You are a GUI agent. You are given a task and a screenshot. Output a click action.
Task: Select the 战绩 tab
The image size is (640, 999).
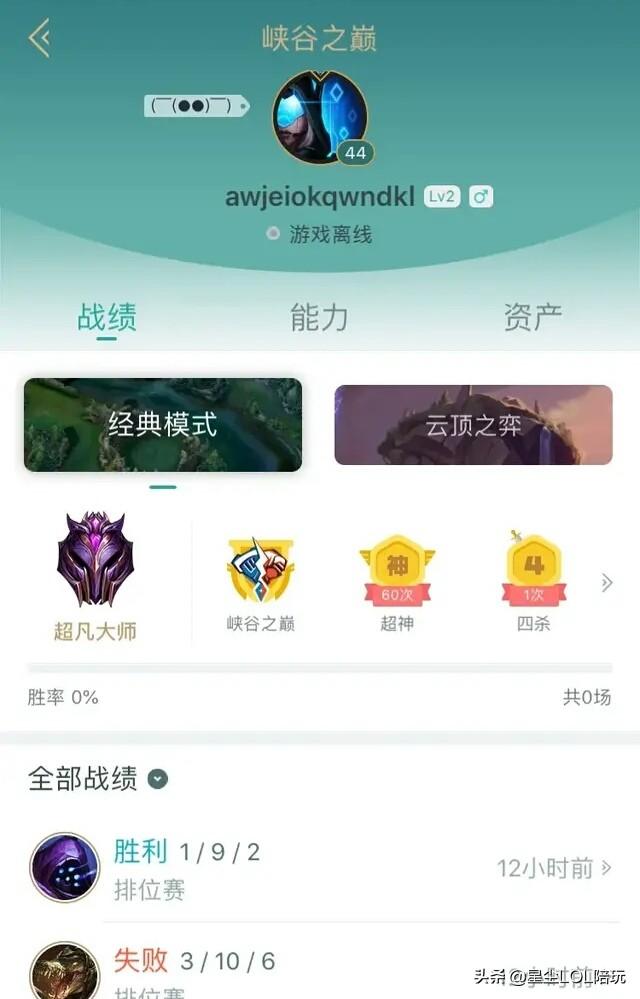coord(107,317)
